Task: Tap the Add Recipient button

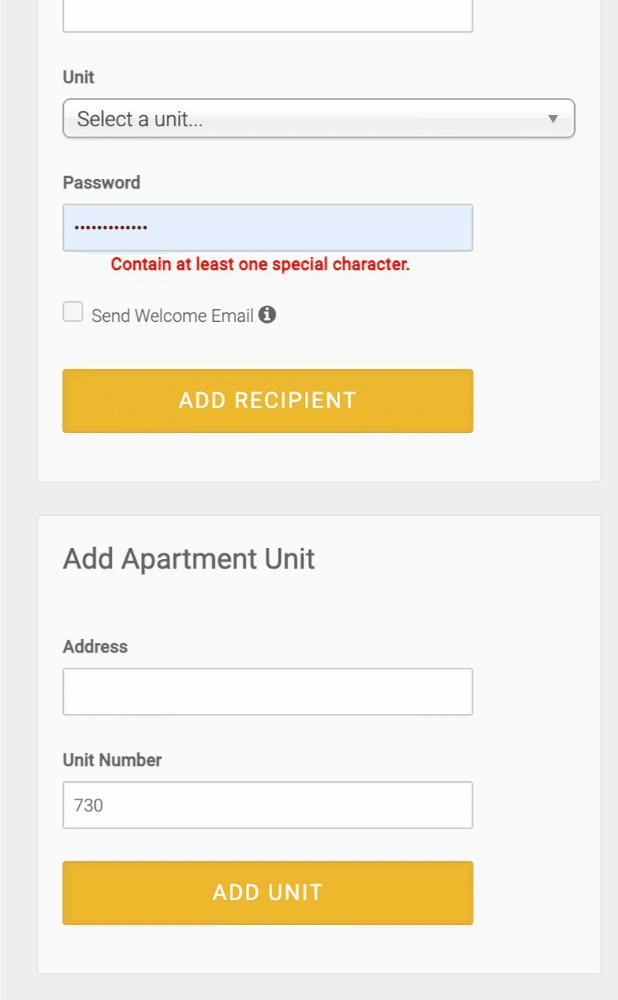Action: [x=267, y=401]
